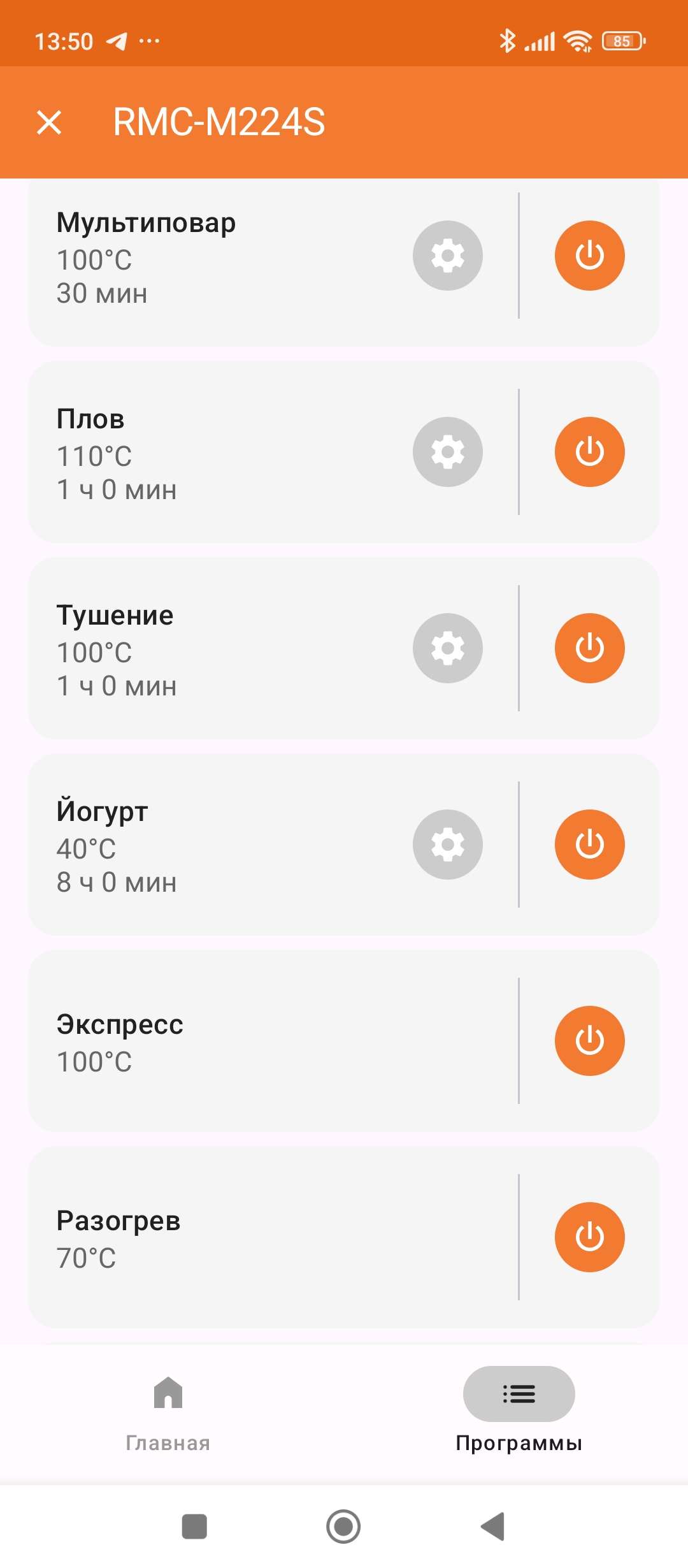Select the Программы tab
Screen dimensions: 688x1568
pyautogui.click(x=519, y=1410)
